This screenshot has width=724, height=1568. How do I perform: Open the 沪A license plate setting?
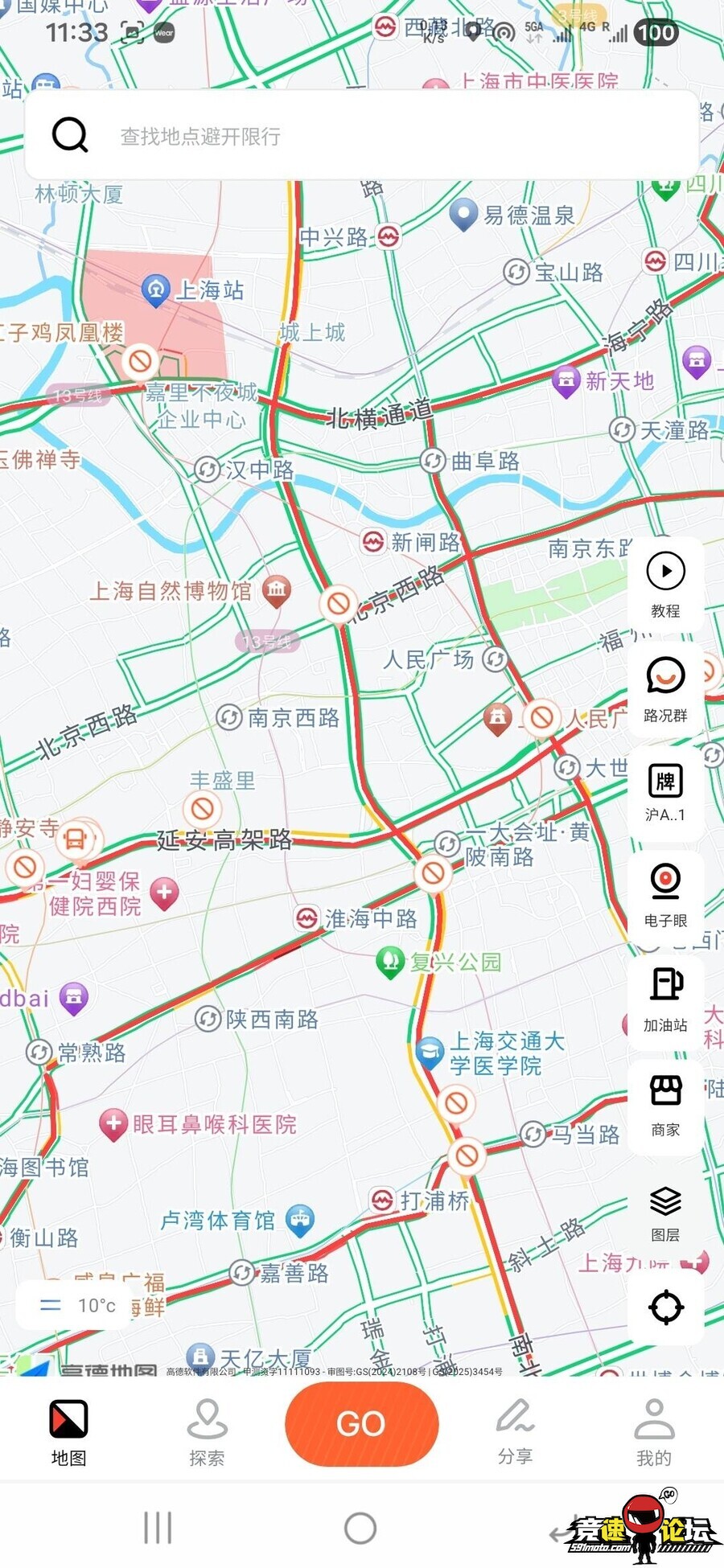point(665,793)
